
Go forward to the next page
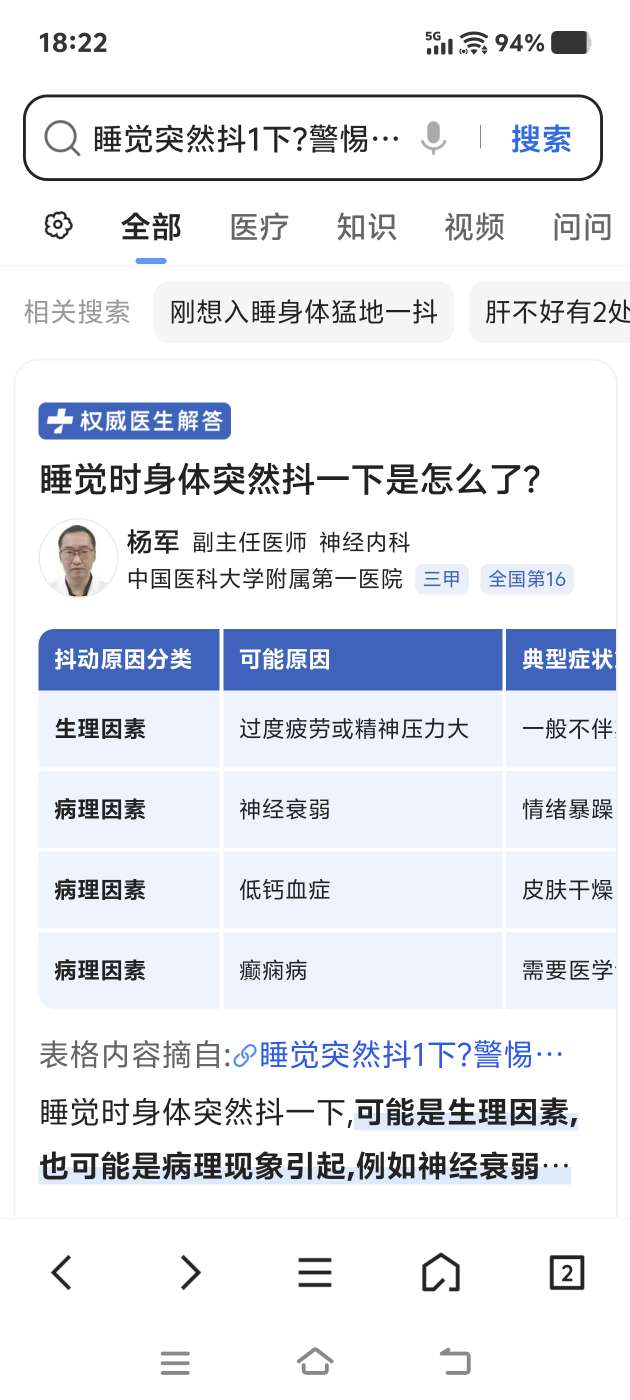pyautogui.click(x=189, y=1273)
